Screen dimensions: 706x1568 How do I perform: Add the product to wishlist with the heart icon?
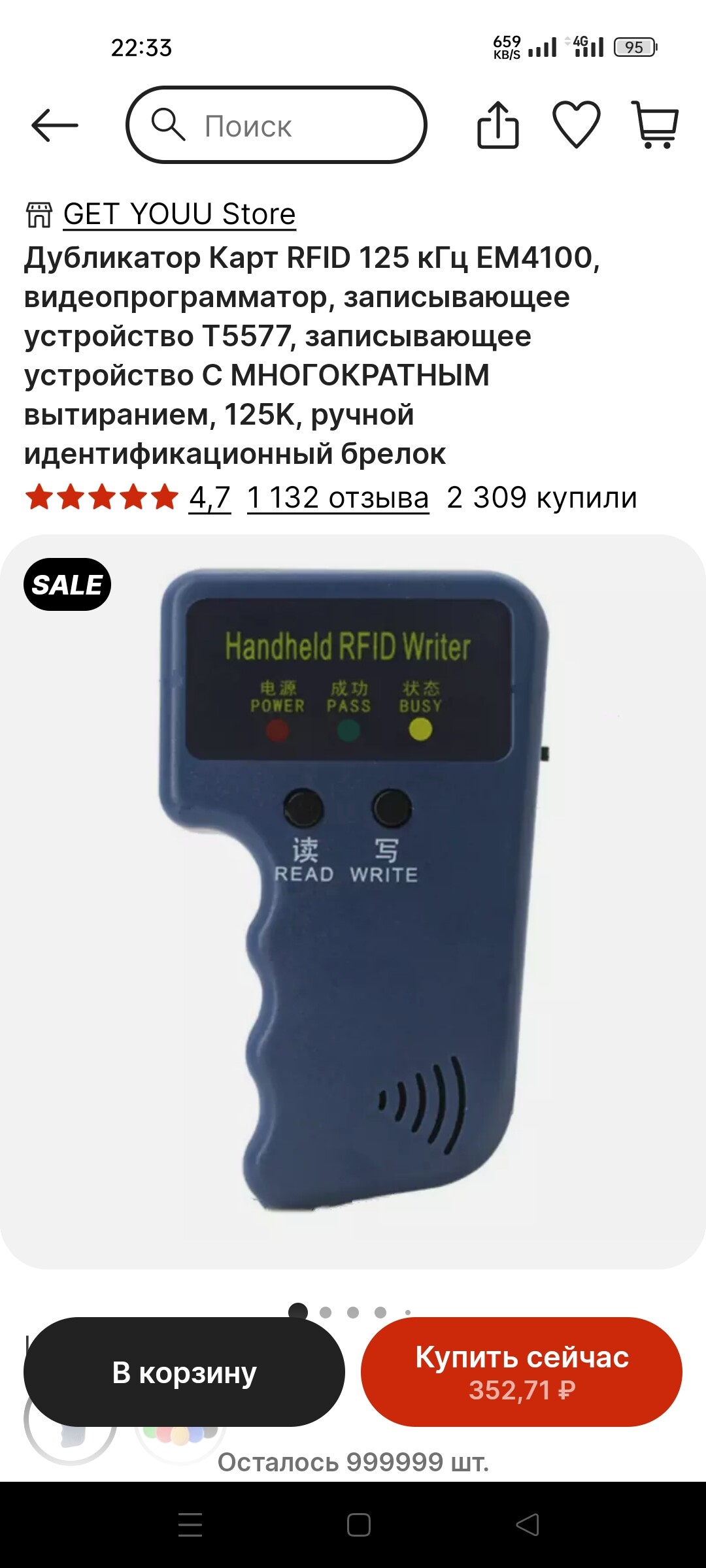[577, 125]
